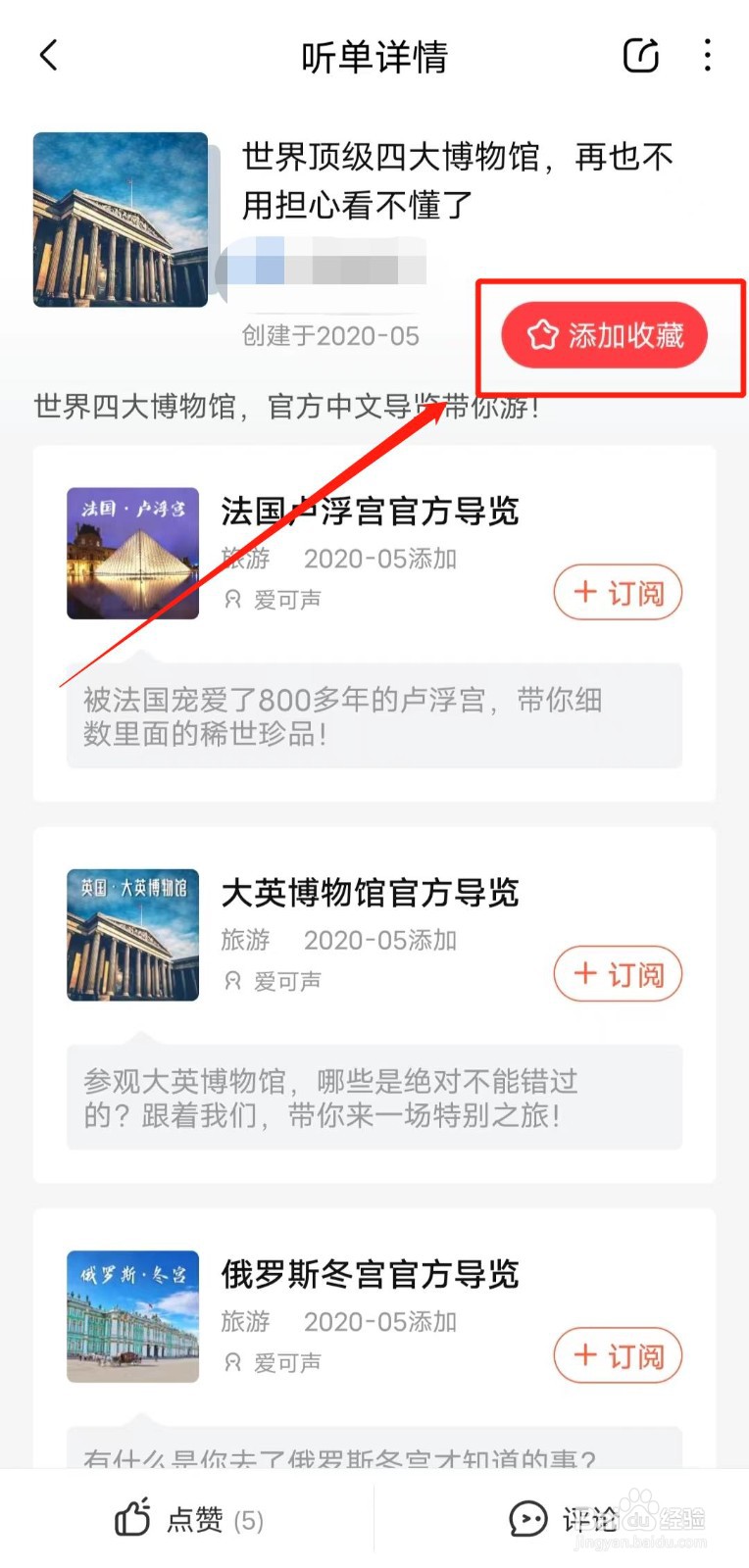Subscribe to 法国卢浮宫官方导览
749x1568 pixels.
point(618,593)
